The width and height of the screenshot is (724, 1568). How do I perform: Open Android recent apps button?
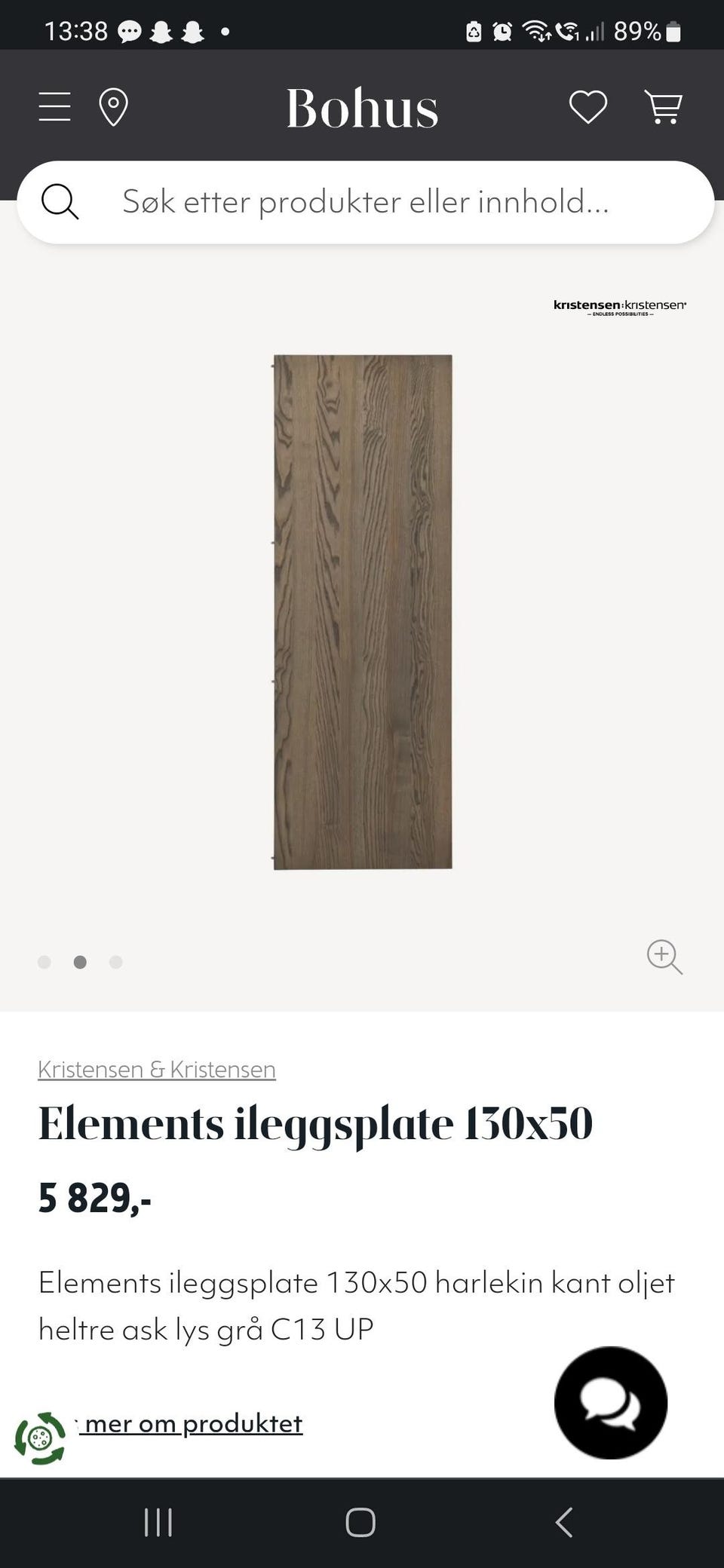tap(157, 1521)
